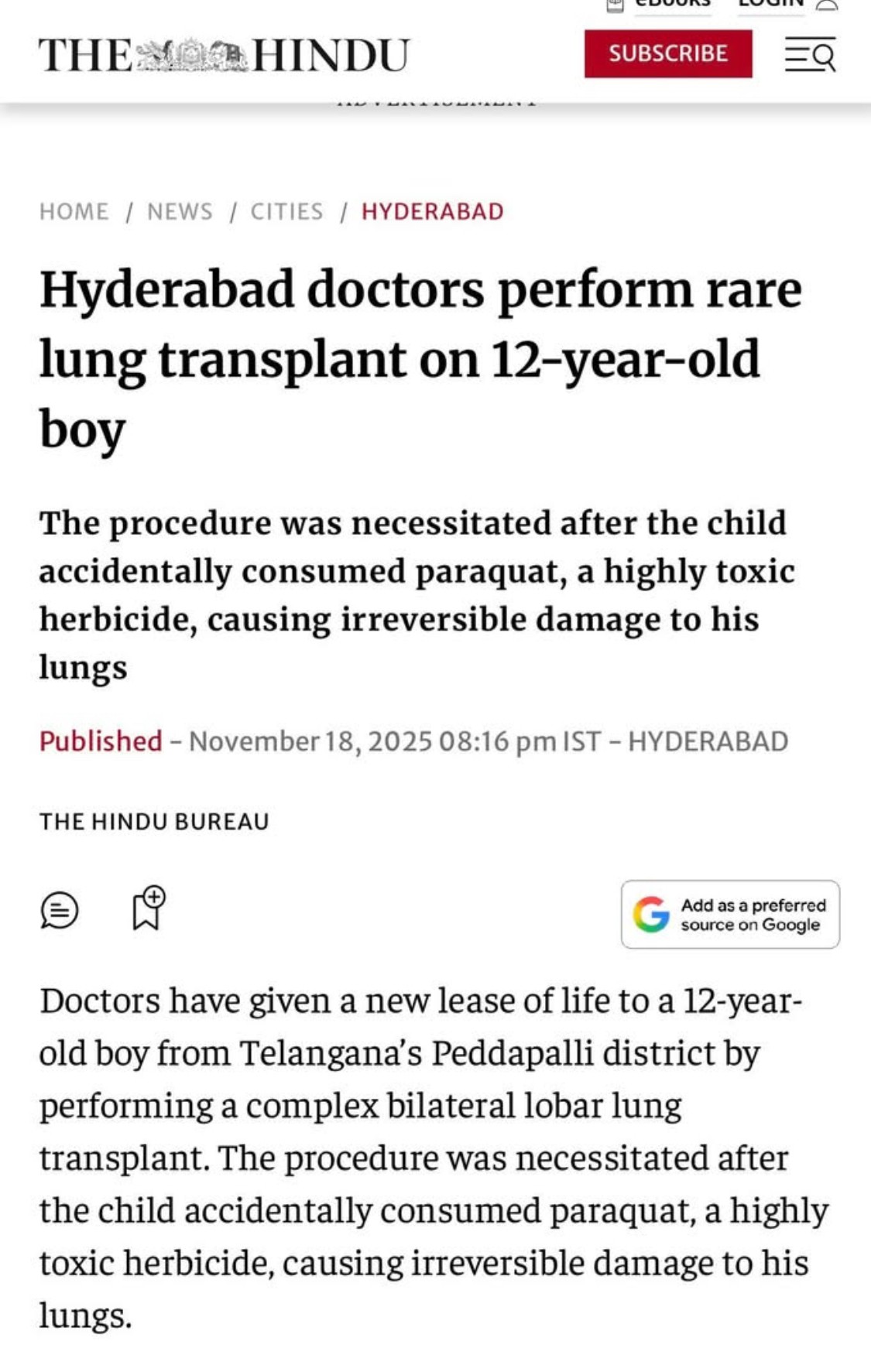Open the article comments icon
Image resolution: width=871 pixels, height=1372 pixels.
pos(60,910)
